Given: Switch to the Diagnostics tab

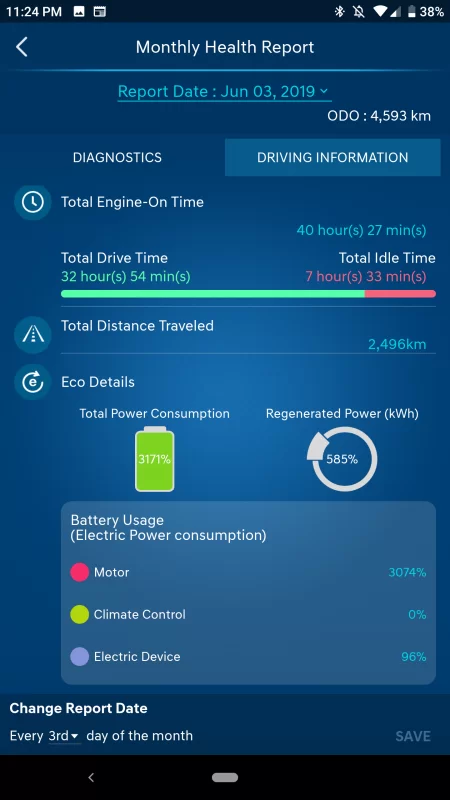Looking at the screenshot, I should click(117, 157).
